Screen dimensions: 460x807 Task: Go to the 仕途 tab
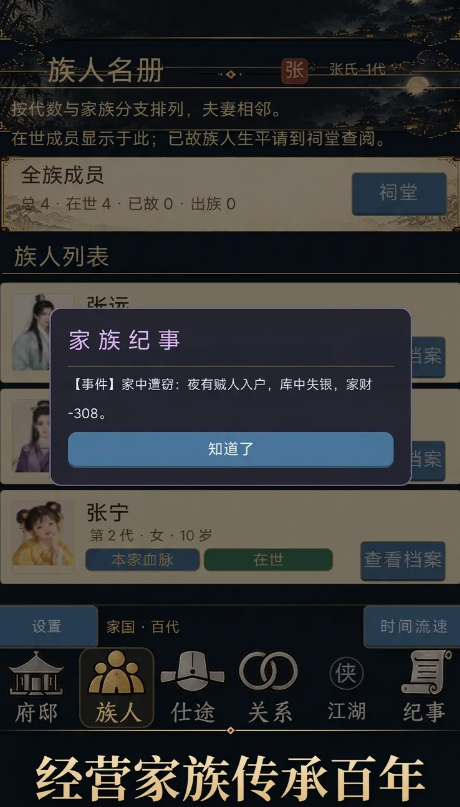click(193, 688)
